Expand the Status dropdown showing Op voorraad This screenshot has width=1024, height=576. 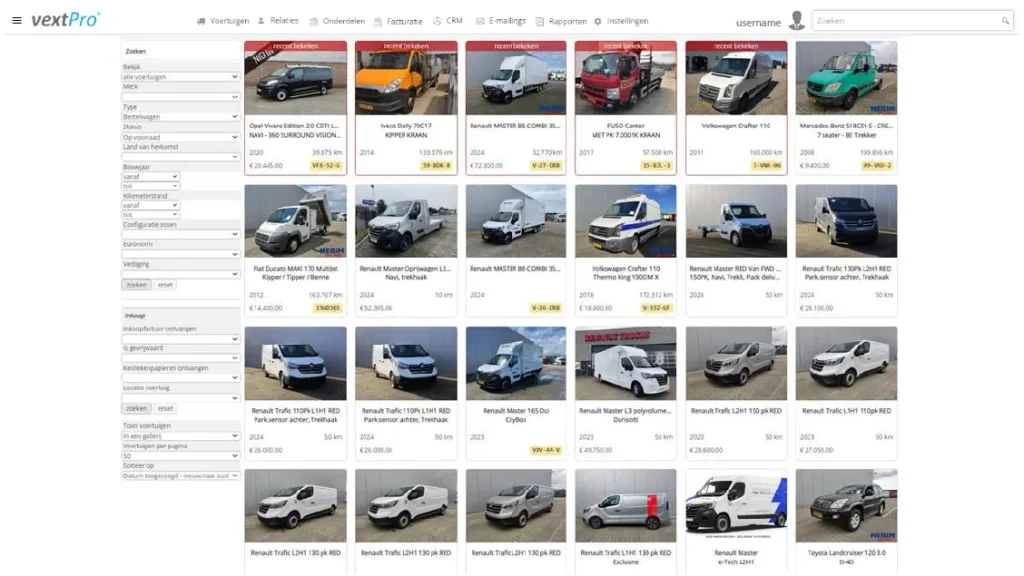[181, 137]
